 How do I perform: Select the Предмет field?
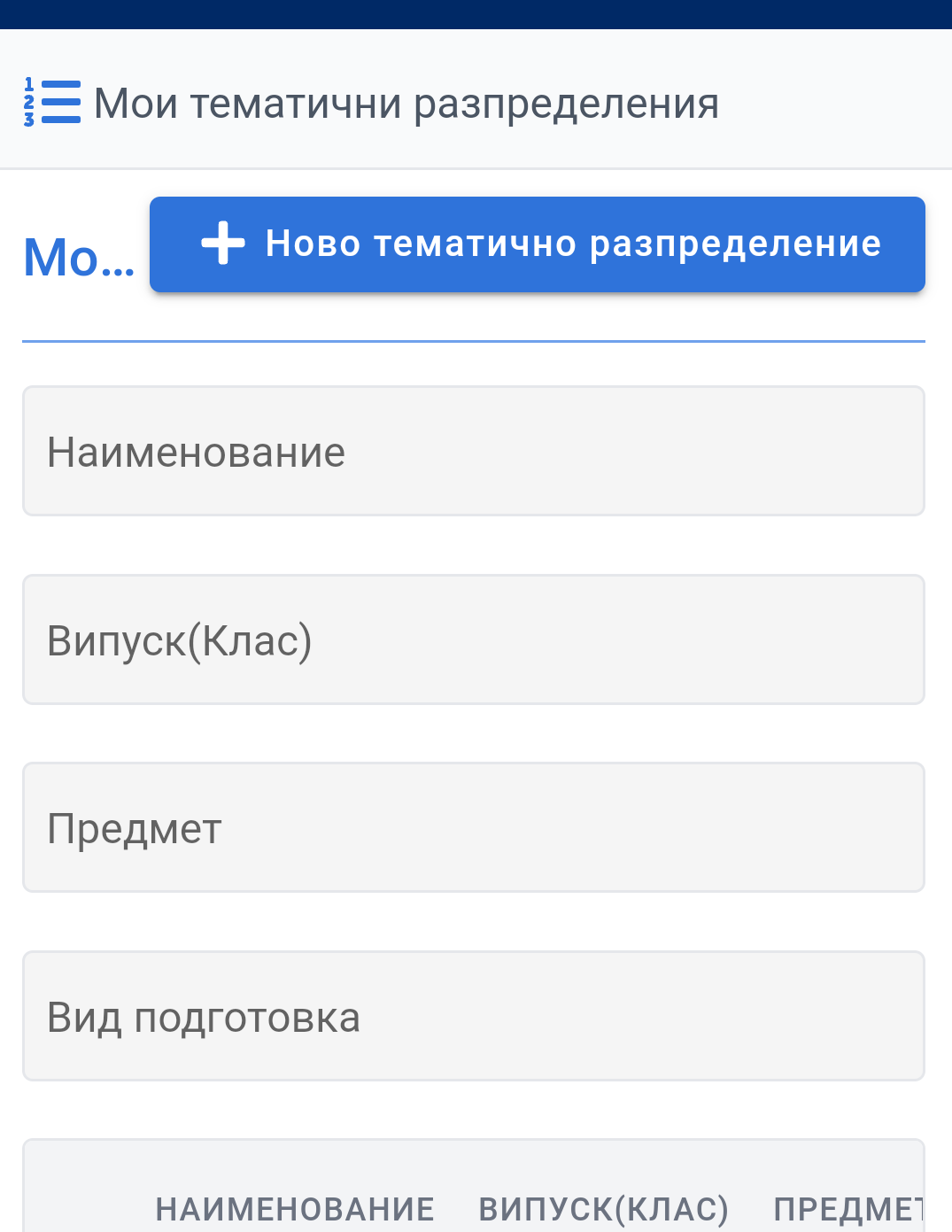tap(474, 827)
